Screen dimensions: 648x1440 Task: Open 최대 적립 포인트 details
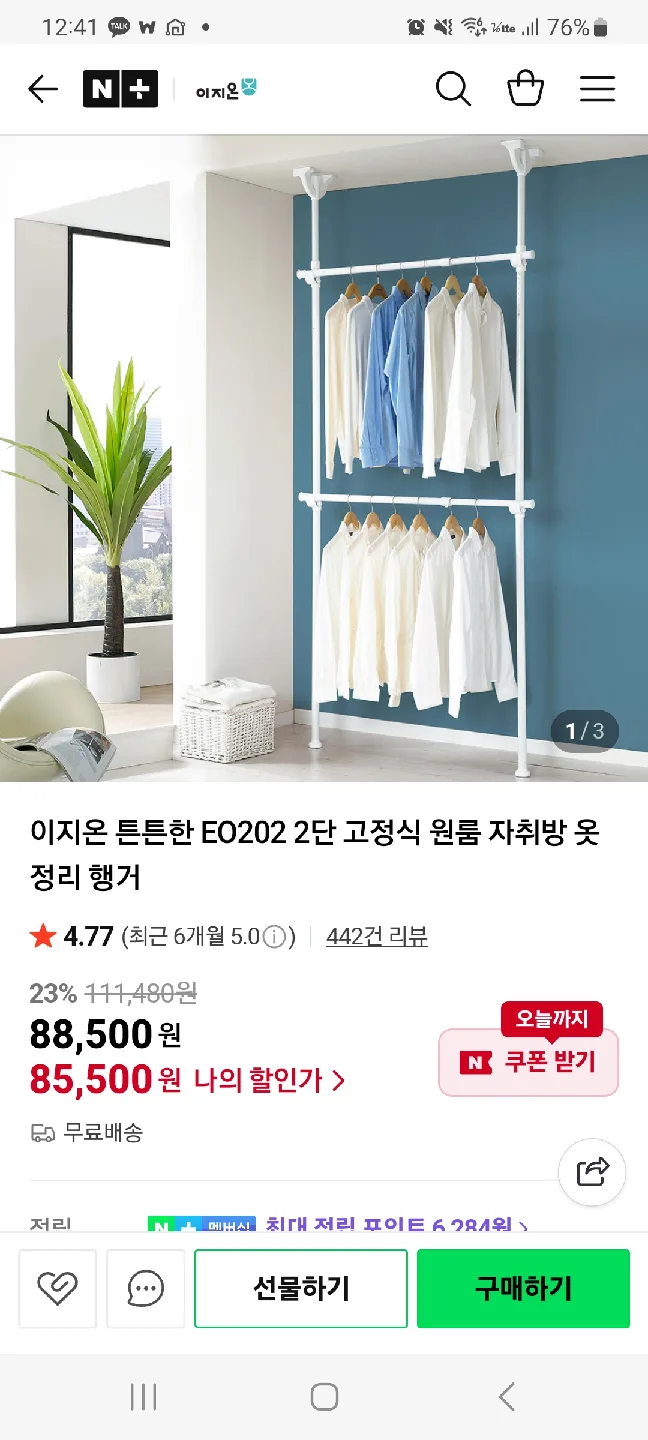pyautogui.click(x=396, y=1225)
